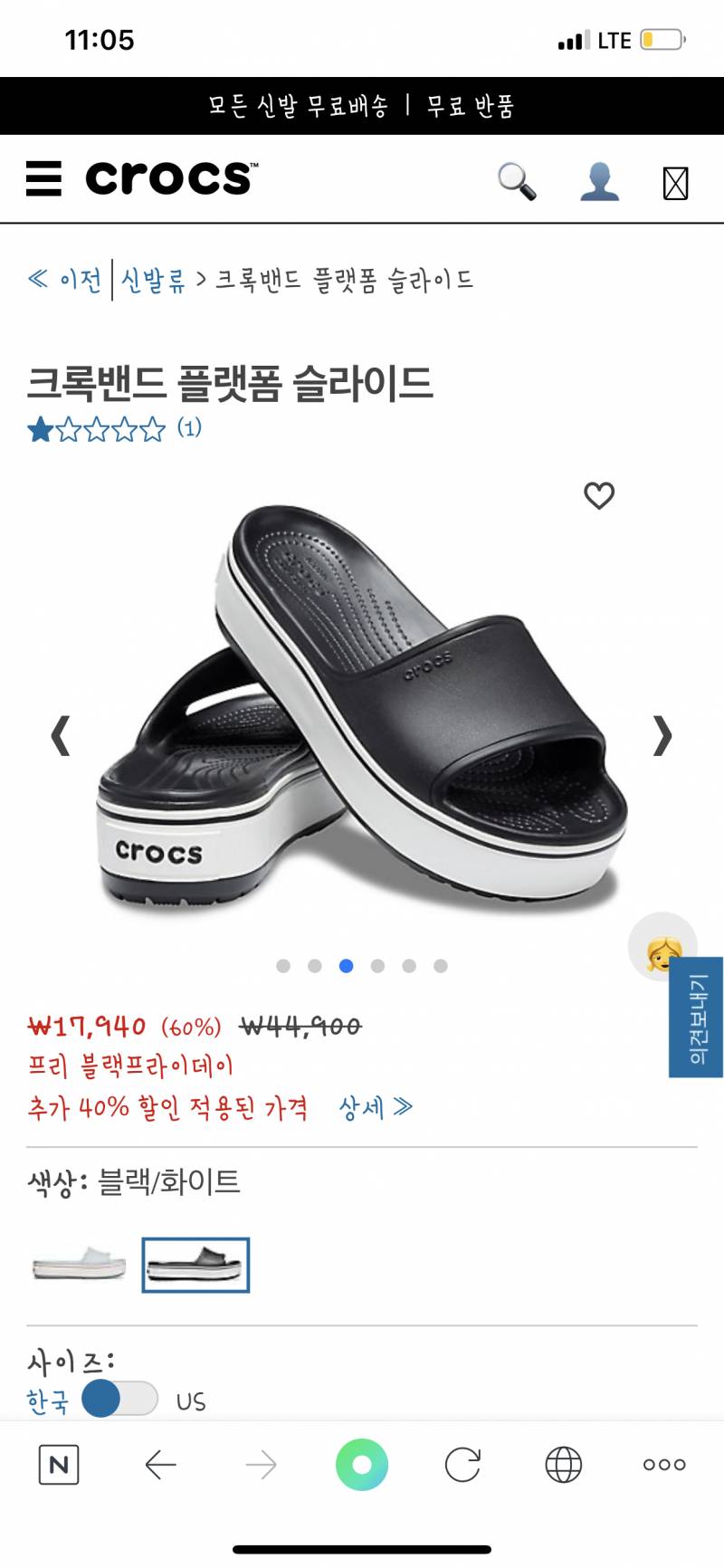Open the globe browser icon
724x1568 pixels.
point(562,1465)
